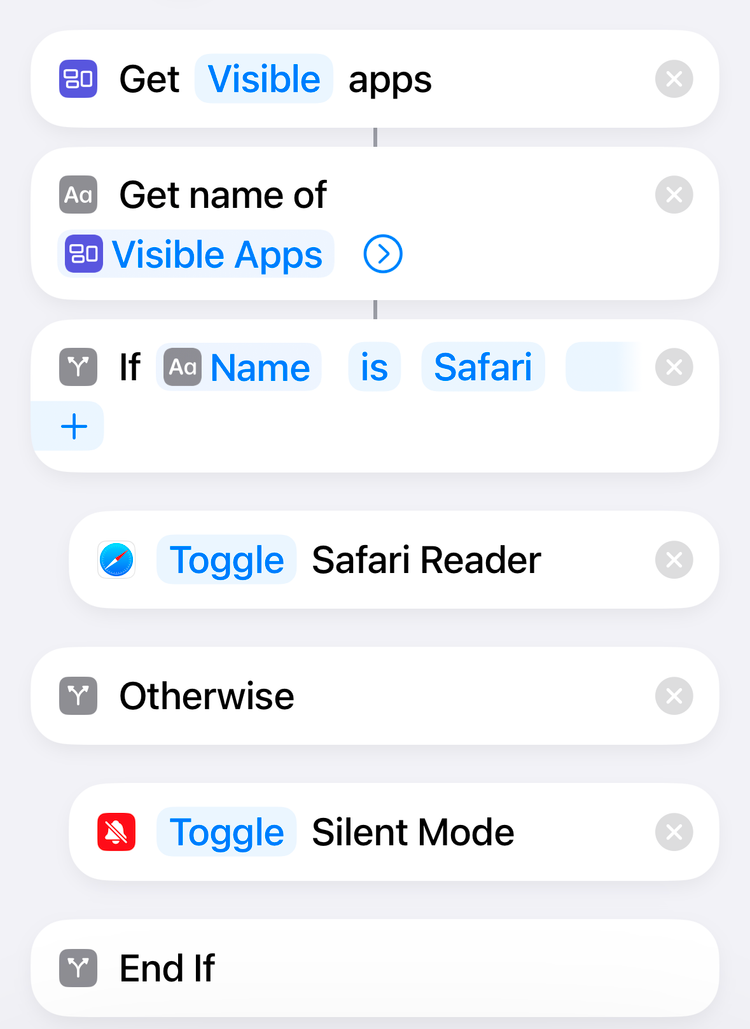Viewport: 750px width, 1029px height.
Task: Click the branch icon on the Otherwise row
Action: (78, 696)
